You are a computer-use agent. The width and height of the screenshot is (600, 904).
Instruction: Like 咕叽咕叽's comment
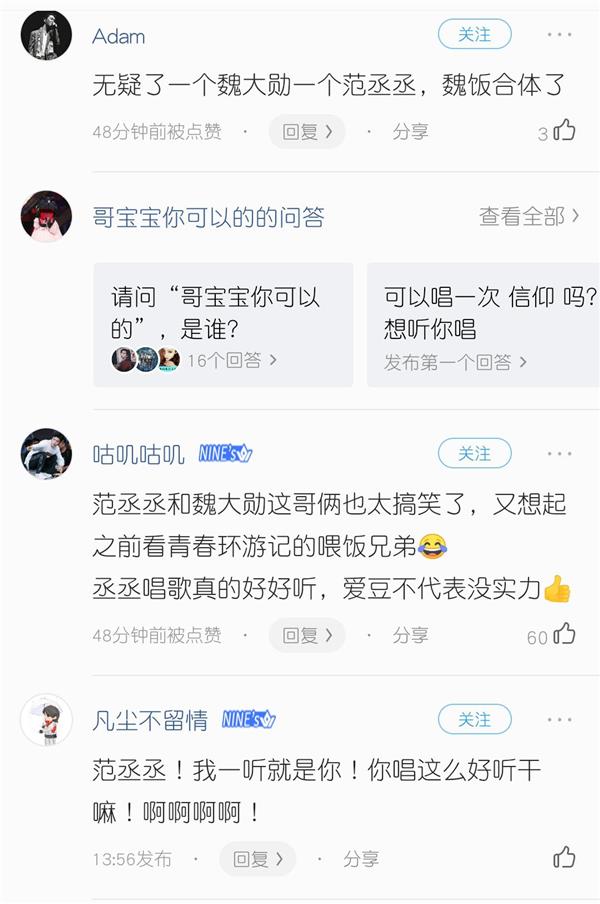coord(564,634)
